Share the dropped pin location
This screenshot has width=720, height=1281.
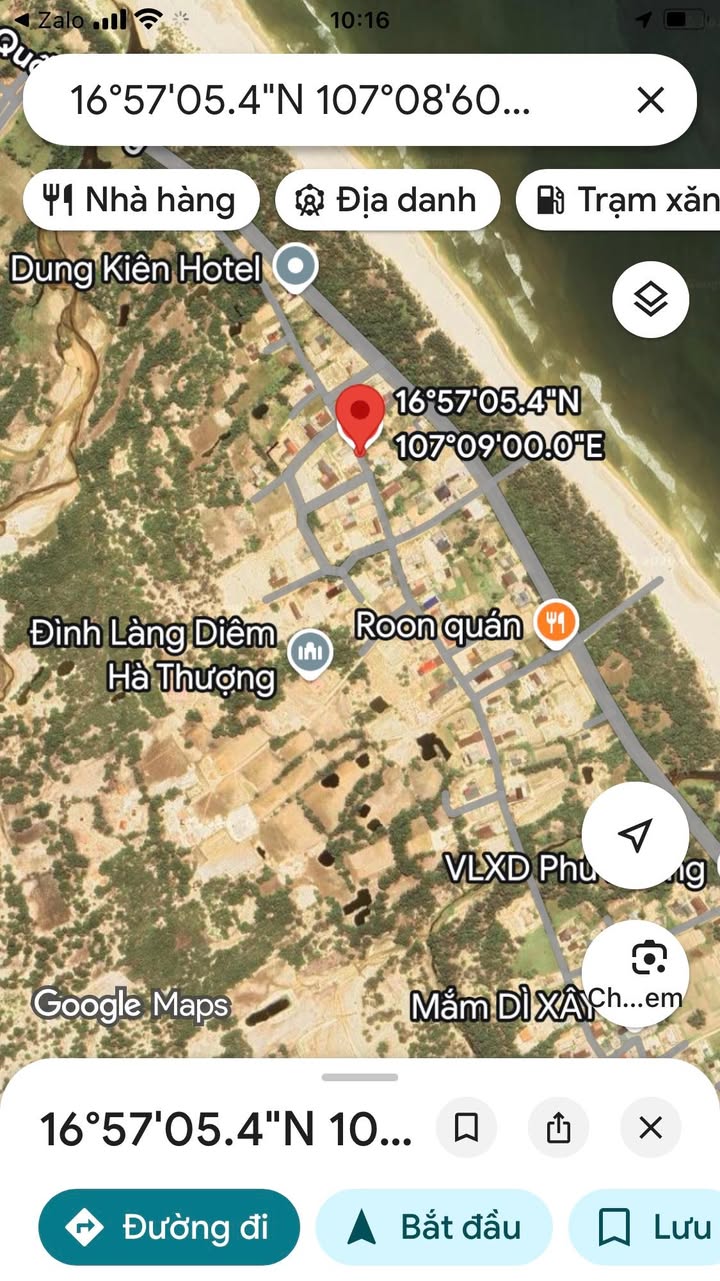(559, 1128)
